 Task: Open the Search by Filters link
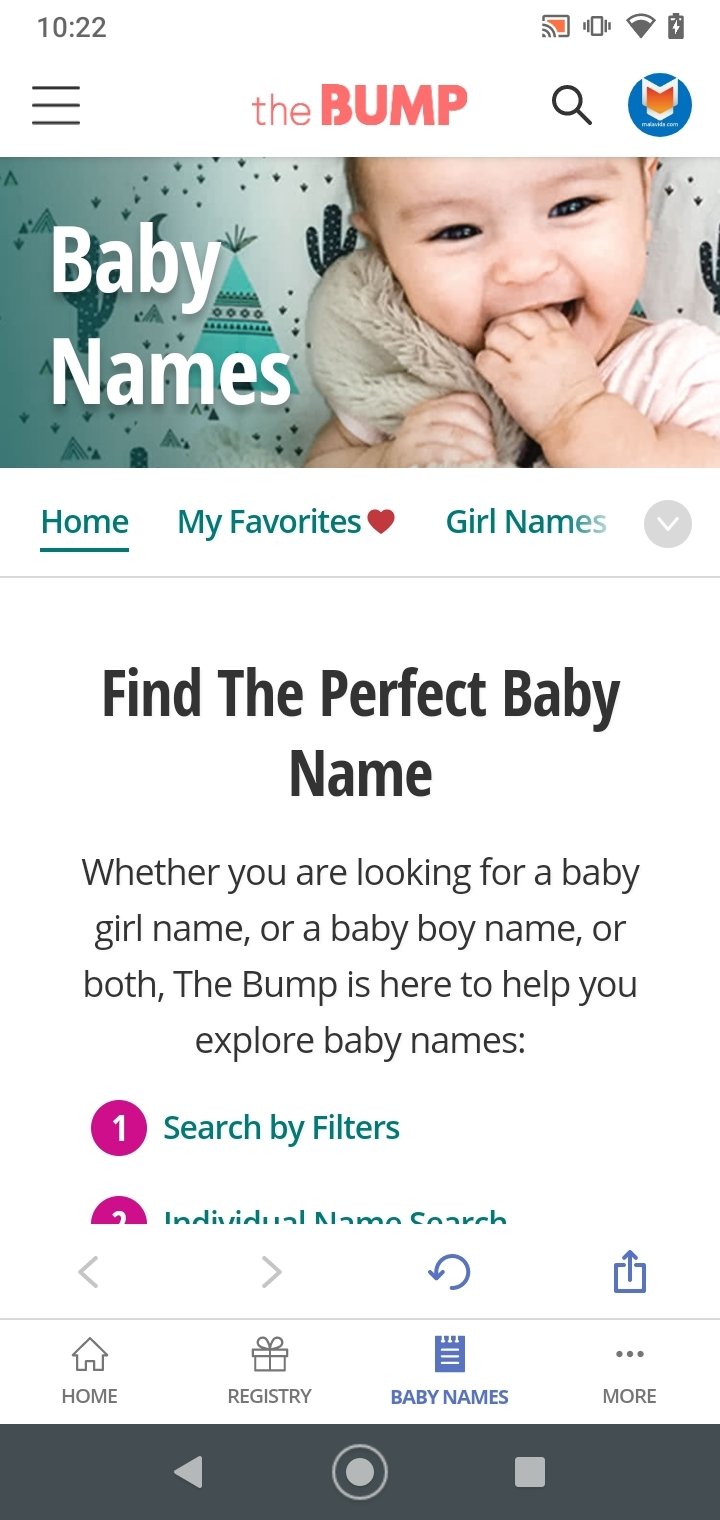point(281,1127)
